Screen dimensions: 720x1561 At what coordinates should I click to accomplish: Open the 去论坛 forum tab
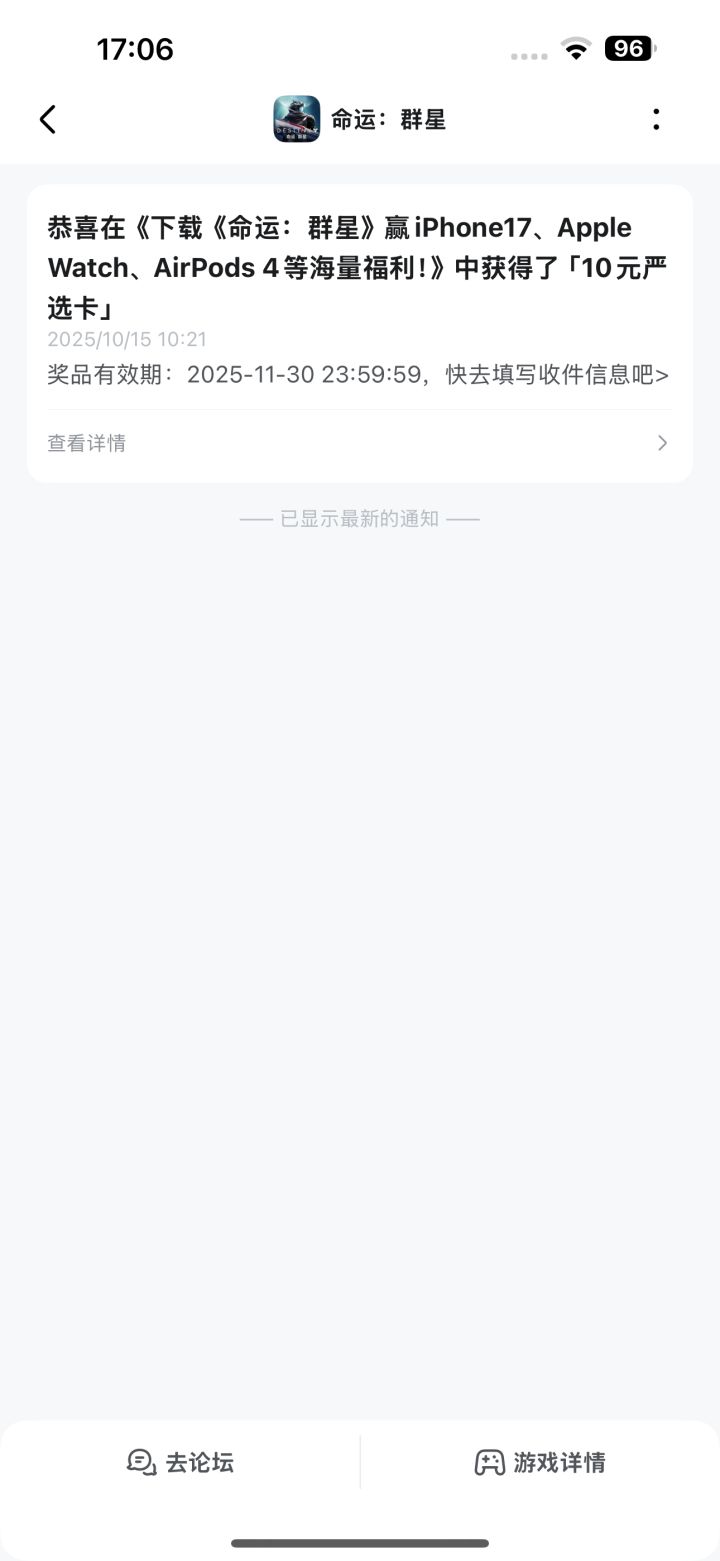coord(180,1462)
